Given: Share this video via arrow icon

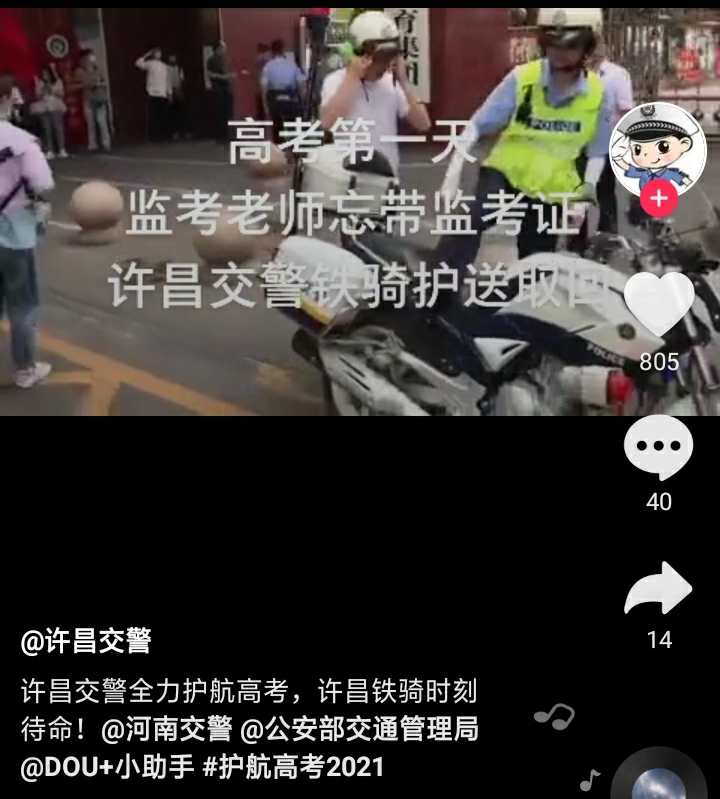Looking at the screenshot, I should point(658,590).
